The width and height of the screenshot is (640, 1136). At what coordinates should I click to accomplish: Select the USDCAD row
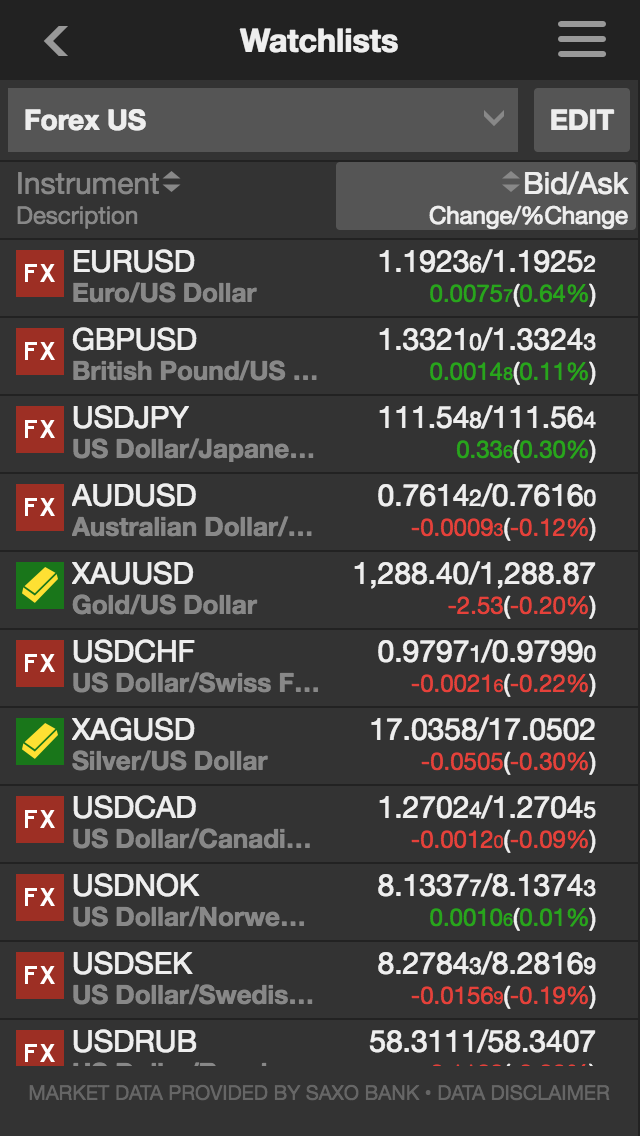(320, 824)
